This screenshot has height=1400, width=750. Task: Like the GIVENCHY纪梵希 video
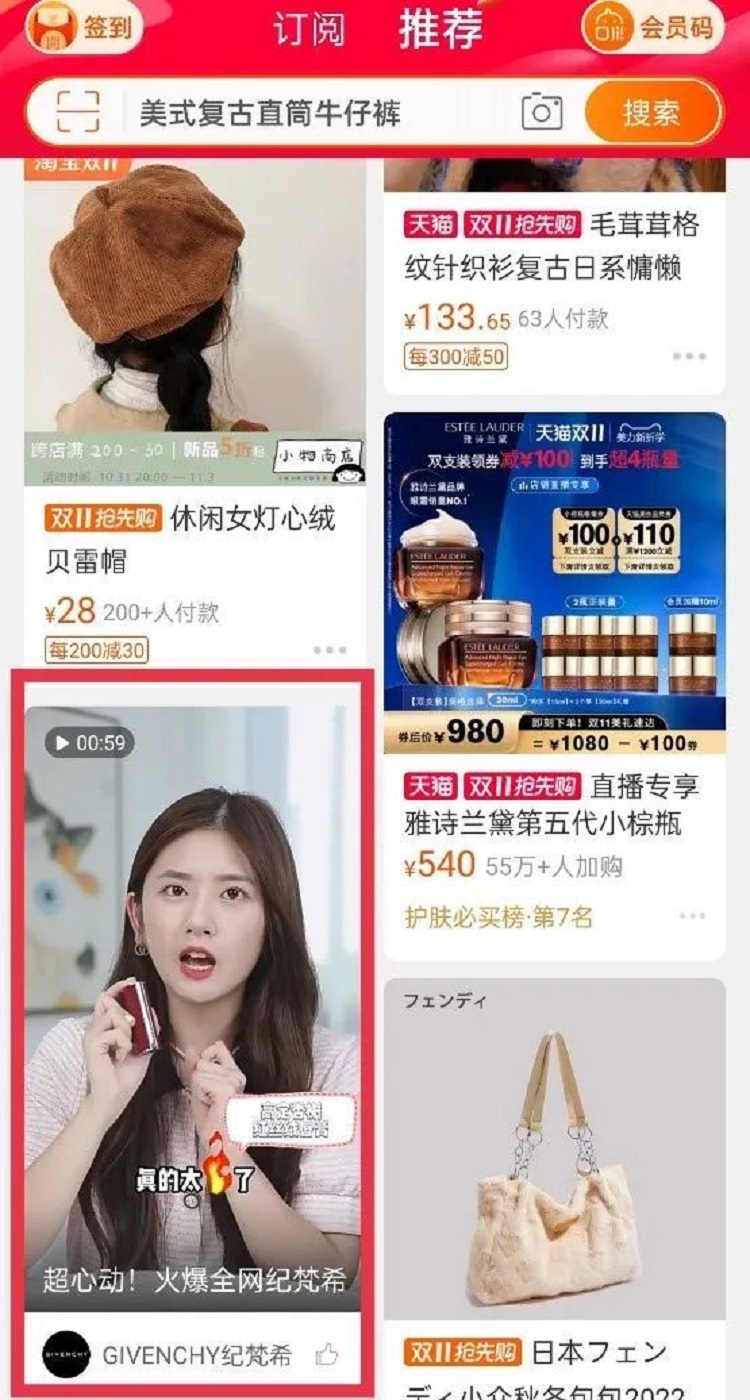[x=327, y=1355]
